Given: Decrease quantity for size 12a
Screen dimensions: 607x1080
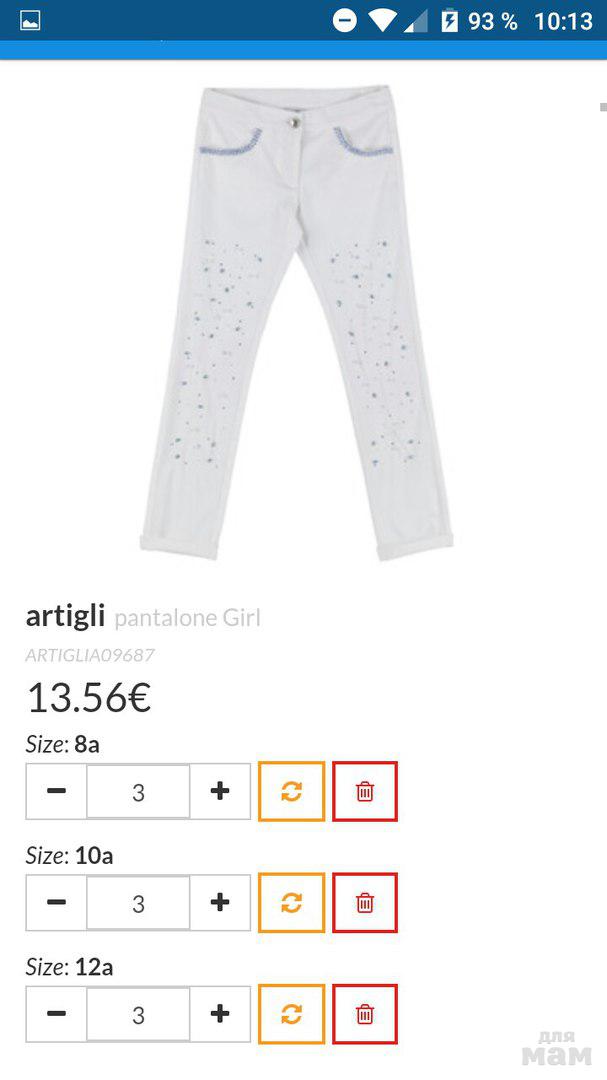Looking at the screenshot, I should click(57, 1014).
